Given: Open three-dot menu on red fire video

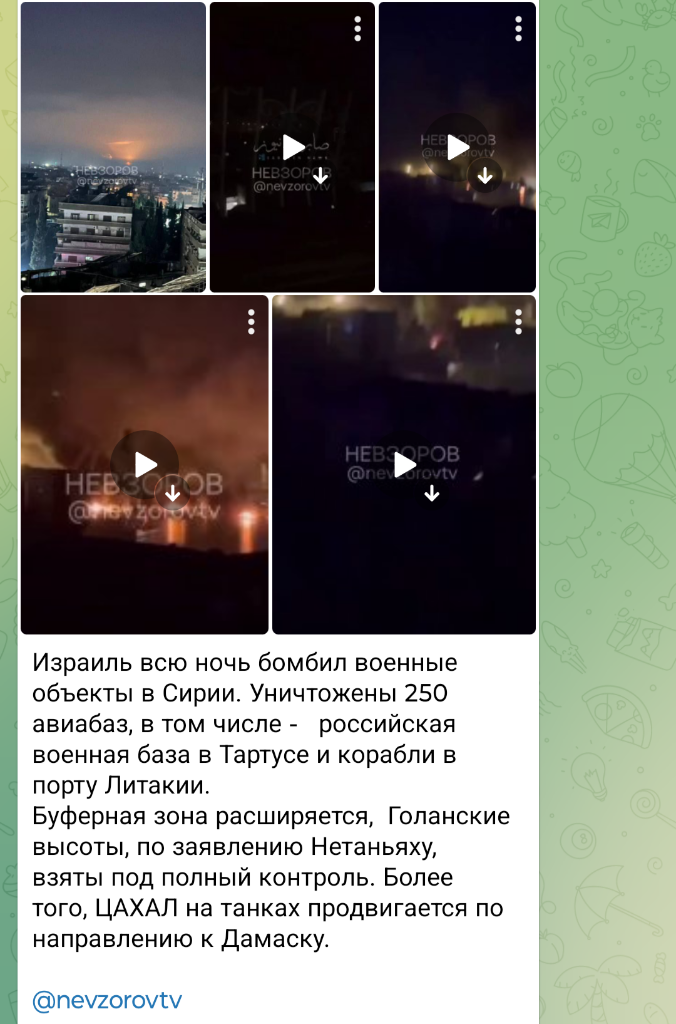Looking at the screenshot, I should click(251, 321).
